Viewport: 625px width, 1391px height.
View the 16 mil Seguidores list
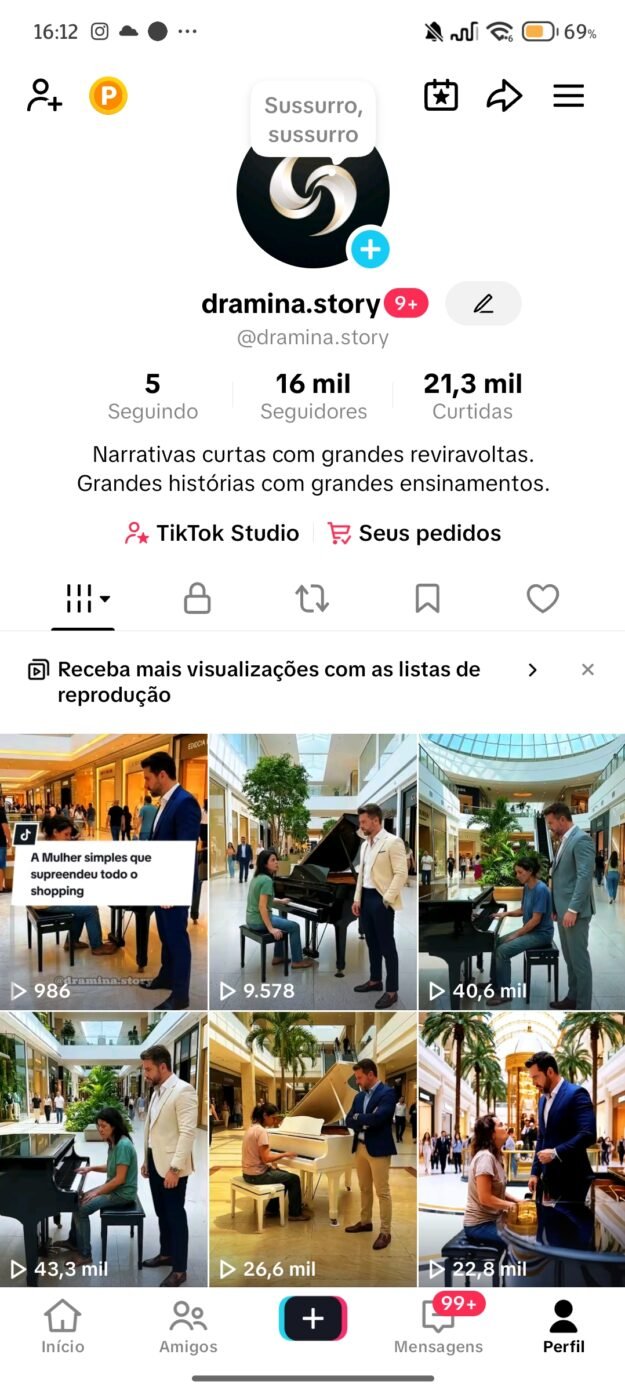(313, 396)
